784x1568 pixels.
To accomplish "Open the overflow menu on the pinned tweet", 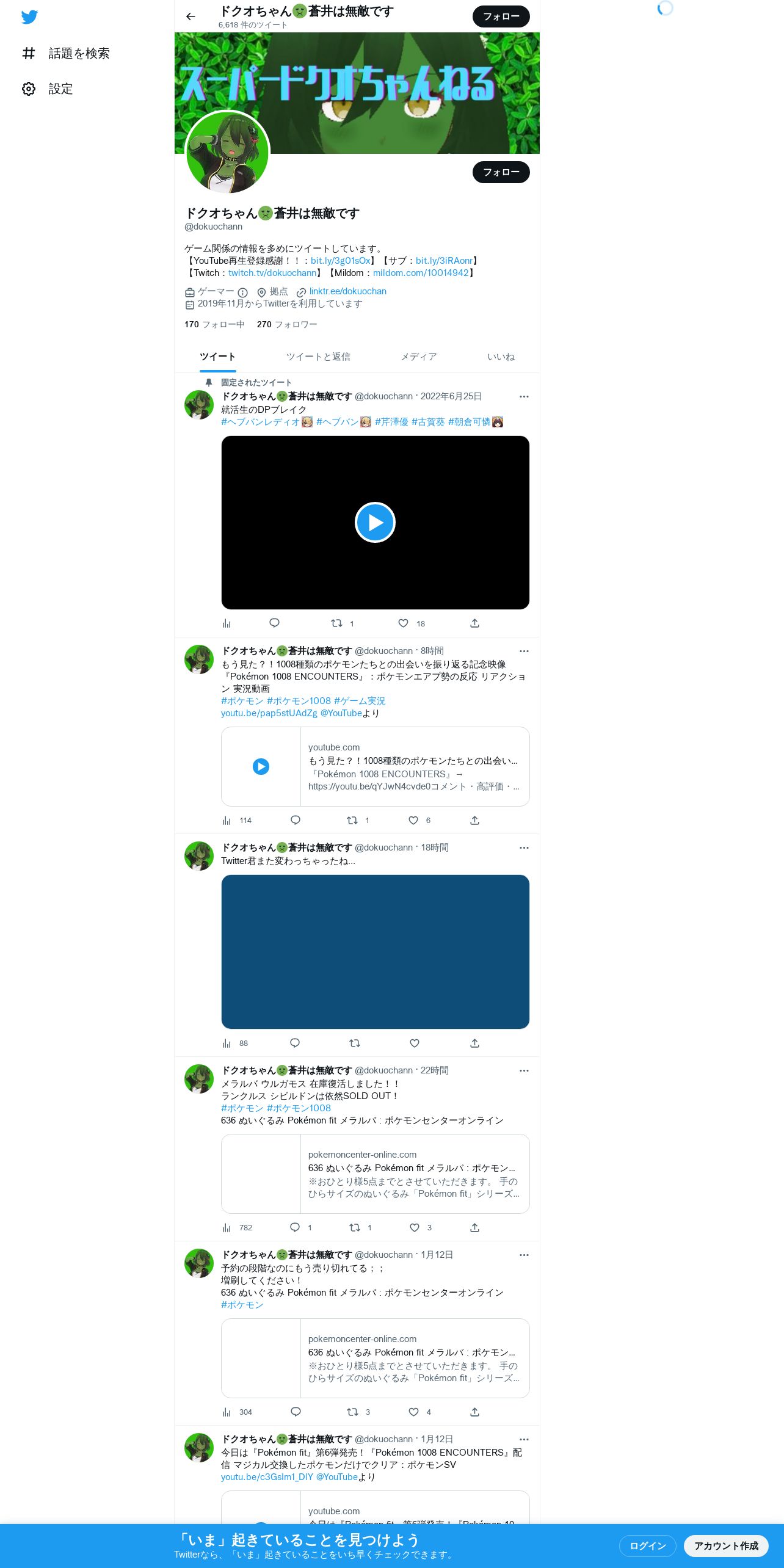I will 524,397.
